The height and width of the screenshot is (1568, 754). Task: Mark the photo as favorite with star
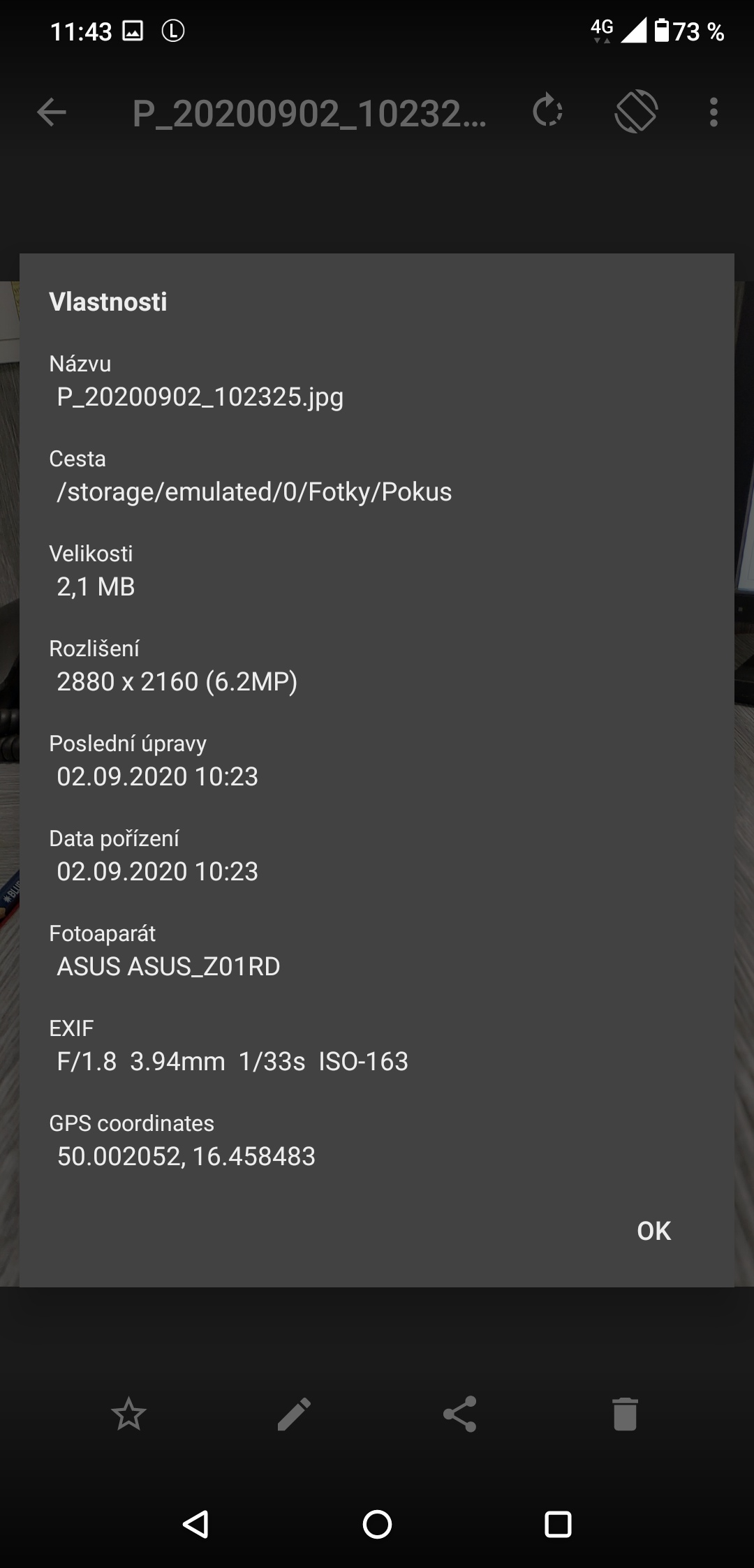(x=128, y=1414)
